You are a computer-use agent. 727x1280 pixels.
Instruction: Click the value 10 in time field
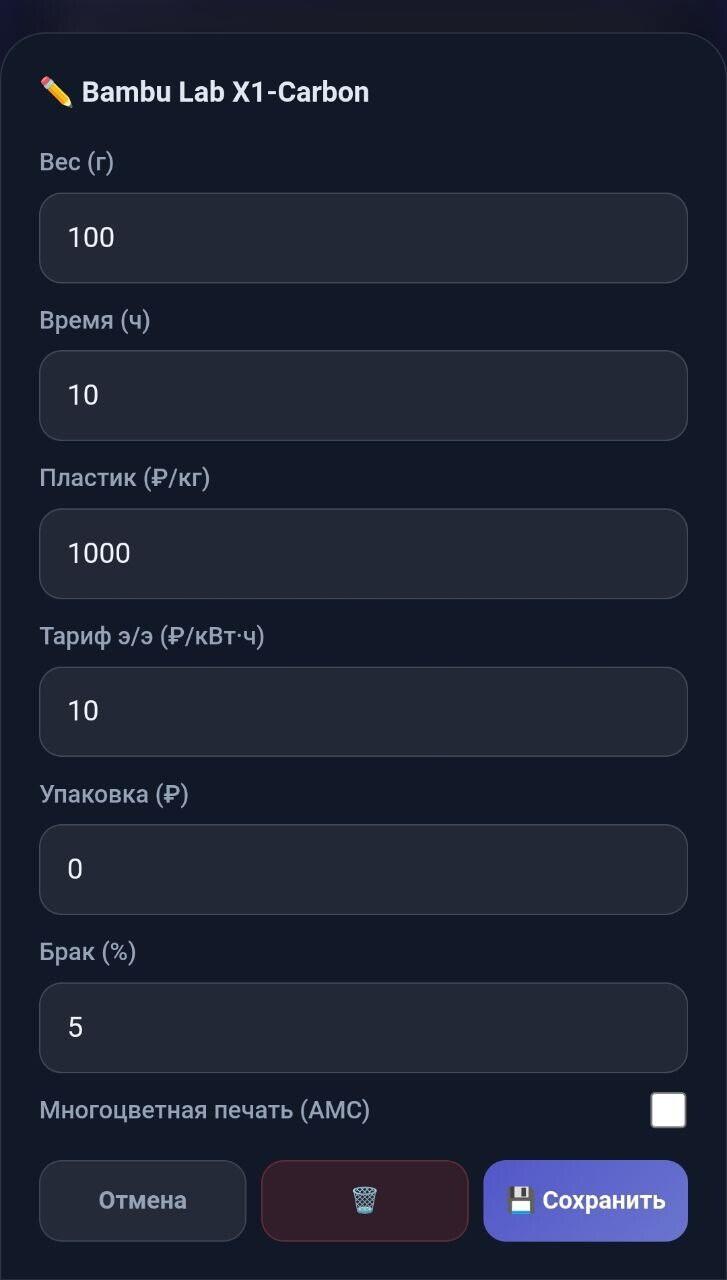click(85, 396)
